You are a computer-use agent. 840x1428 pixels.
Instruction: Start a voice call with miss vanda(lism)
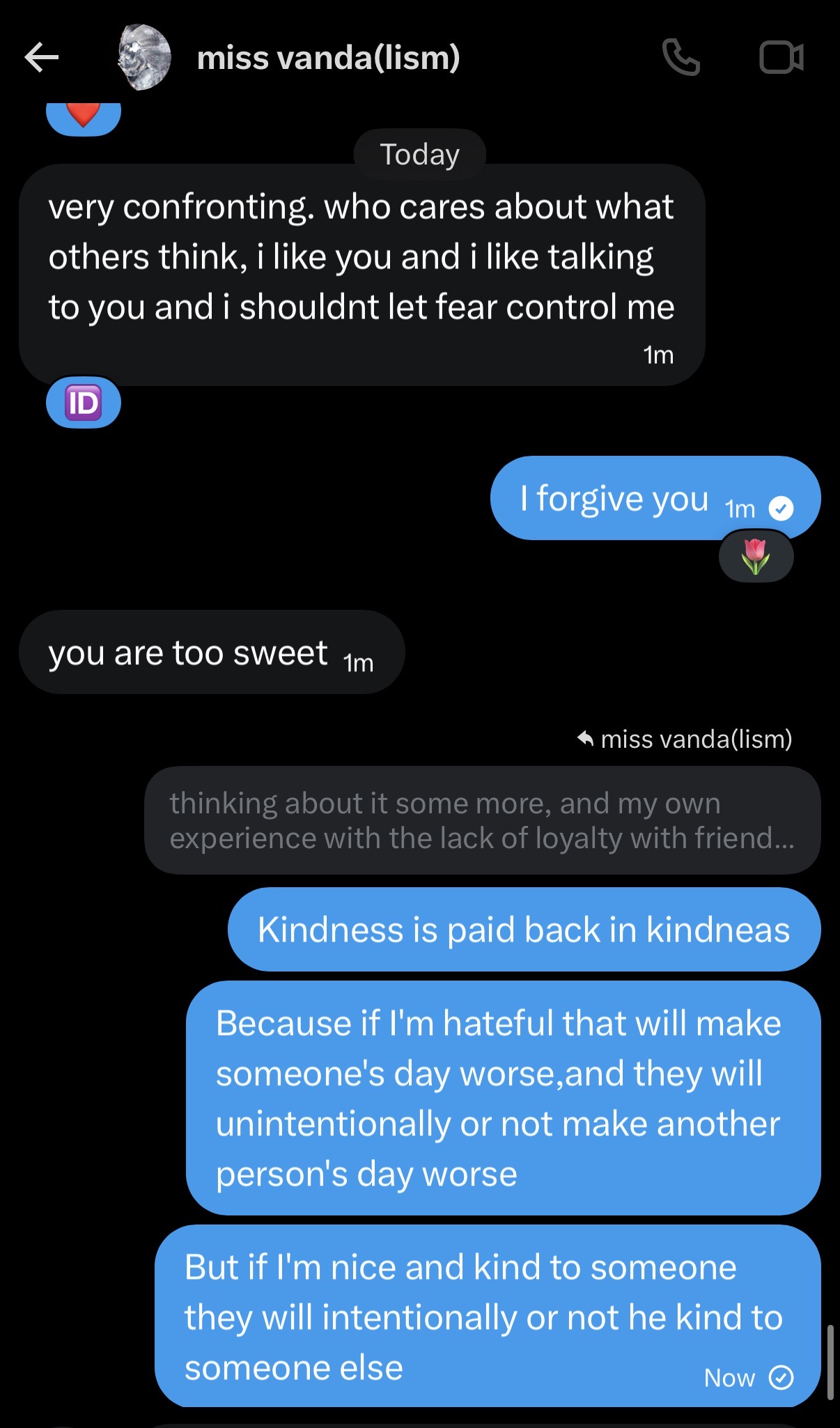[680, 57]
